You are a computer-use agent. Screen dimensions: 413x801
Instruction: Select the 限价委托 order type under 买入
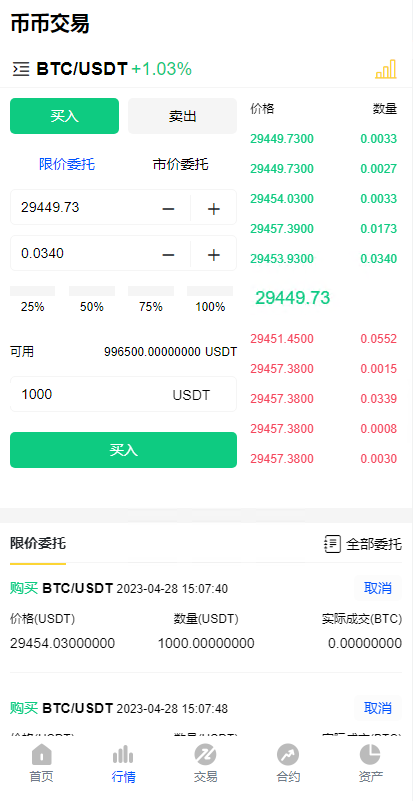pyautogui.click(x=67, y=164)
